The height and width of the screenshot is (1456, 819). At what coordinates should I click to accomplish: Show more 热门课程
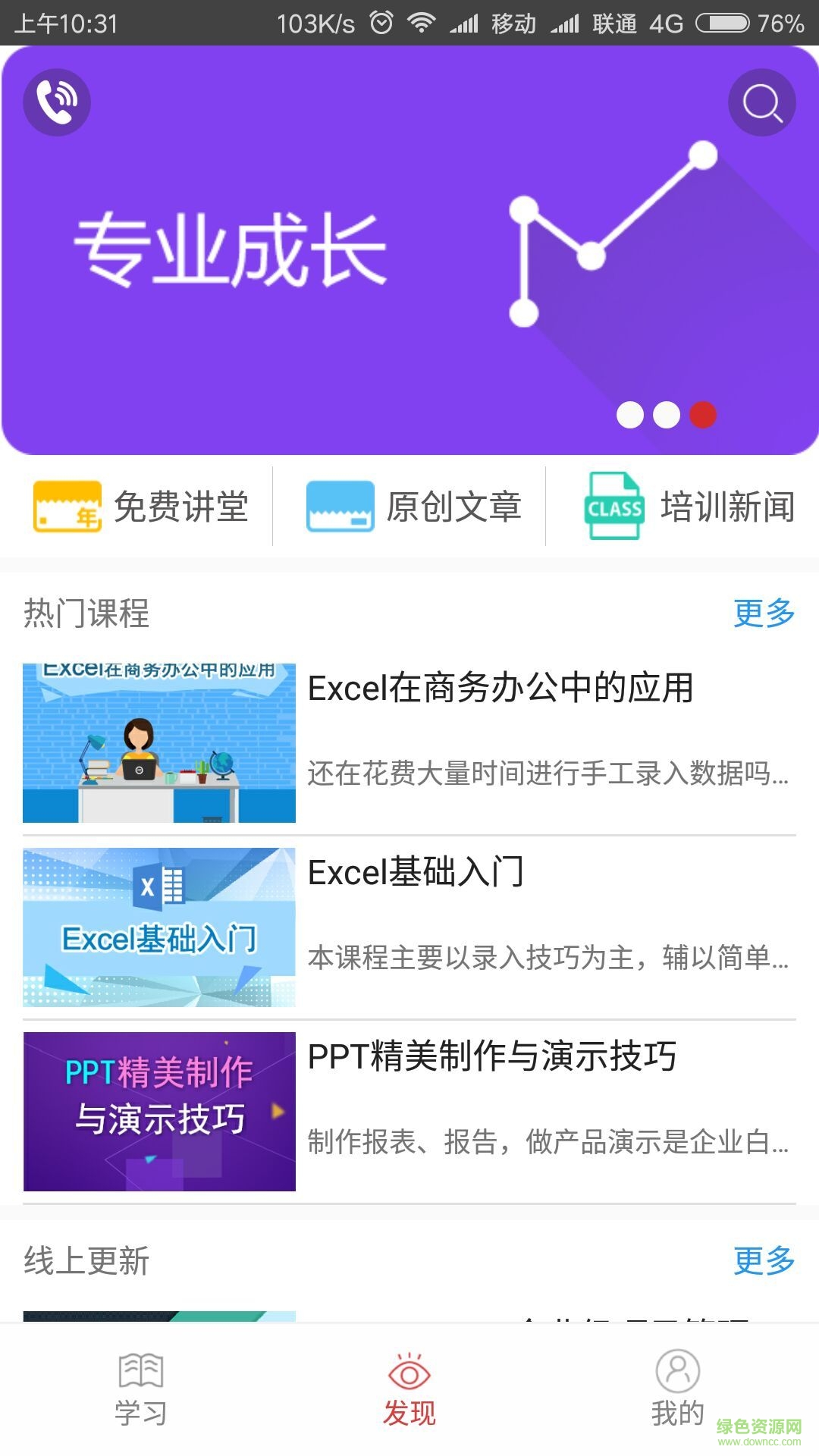click(x=764, y=613)
